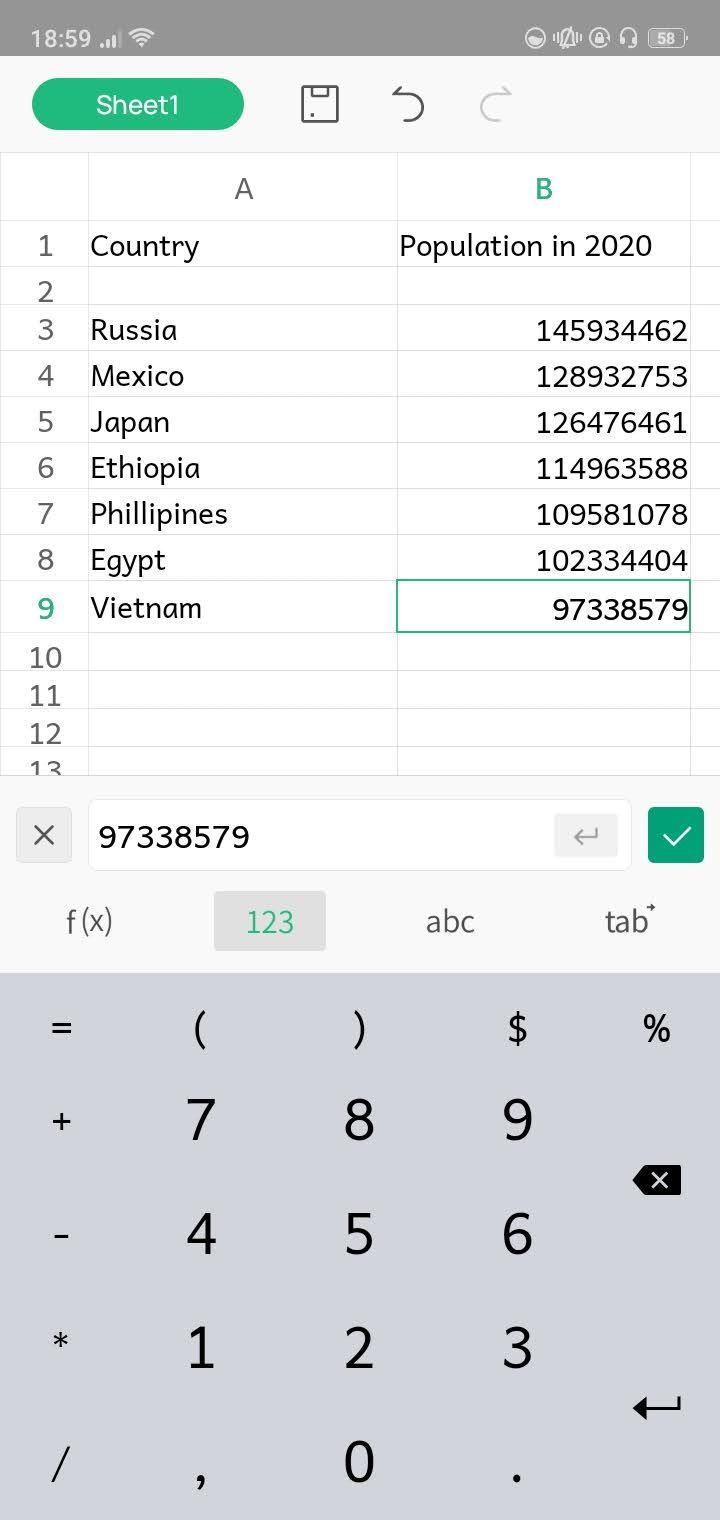Type the equals sign key

point(62,1028)
